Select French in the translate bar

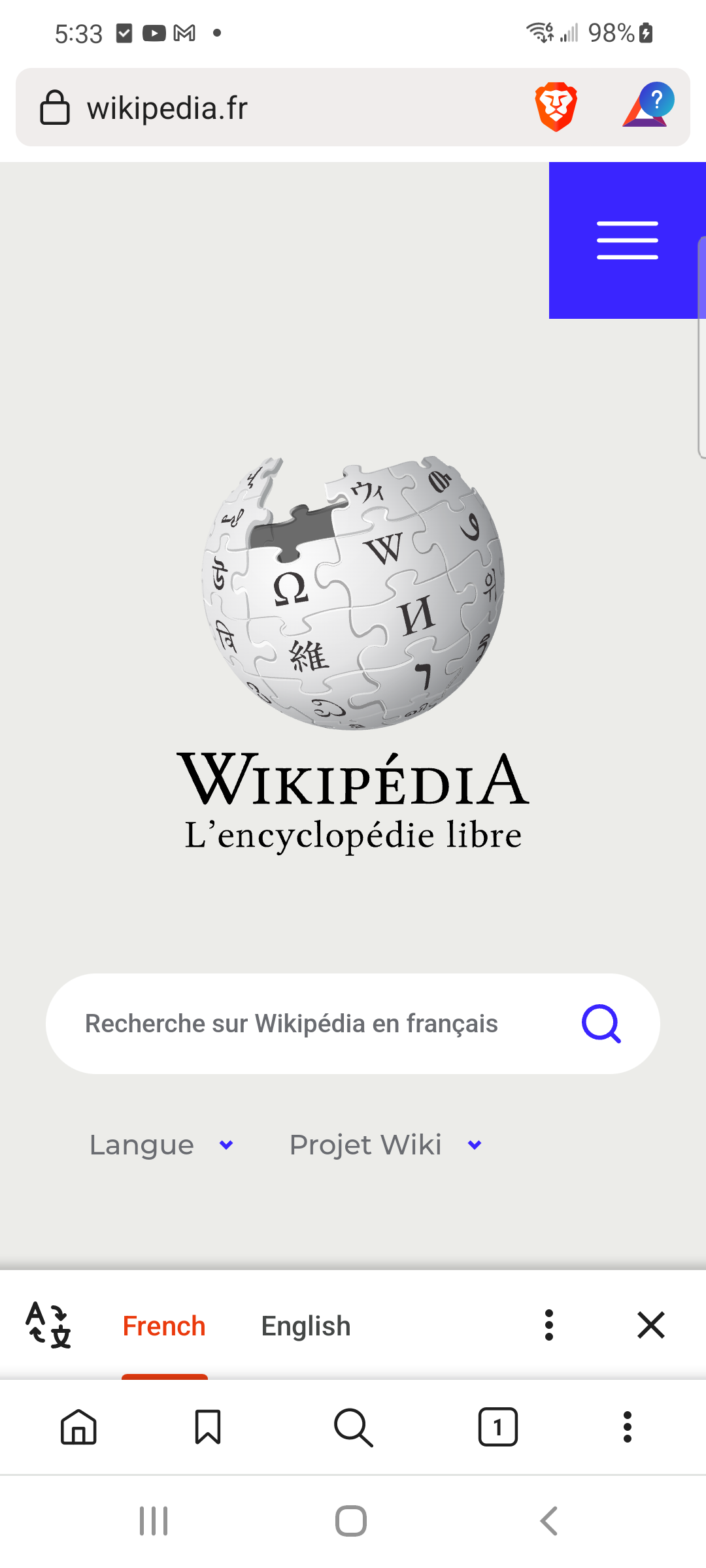164,1326
